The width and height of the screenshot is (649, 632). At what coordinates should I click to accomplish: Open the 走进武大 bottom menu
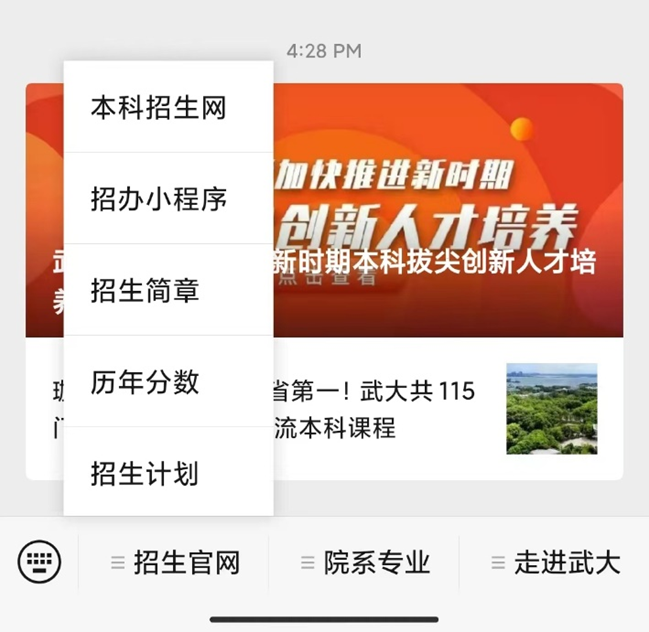pyautogui.click(x=556, y=563)
